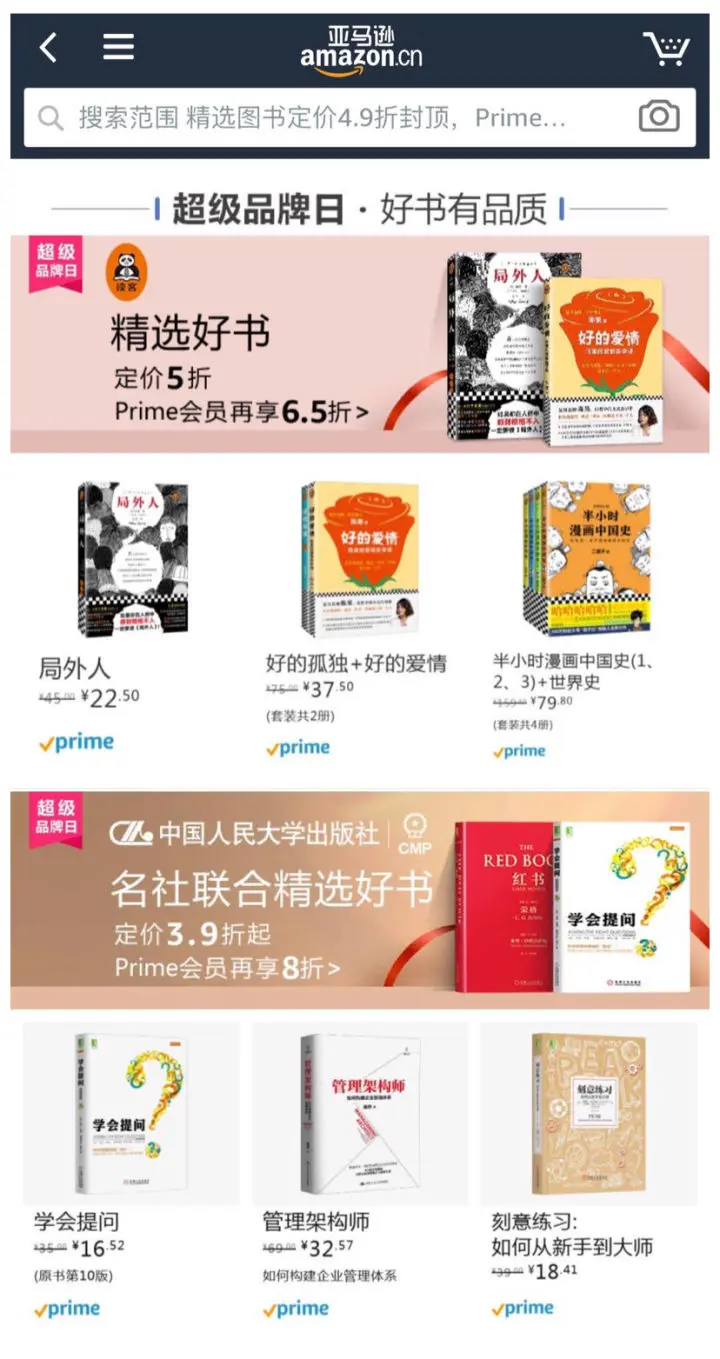Open the hamburger menu
This screenshot has height=1359, width=720.
(118, 47)
